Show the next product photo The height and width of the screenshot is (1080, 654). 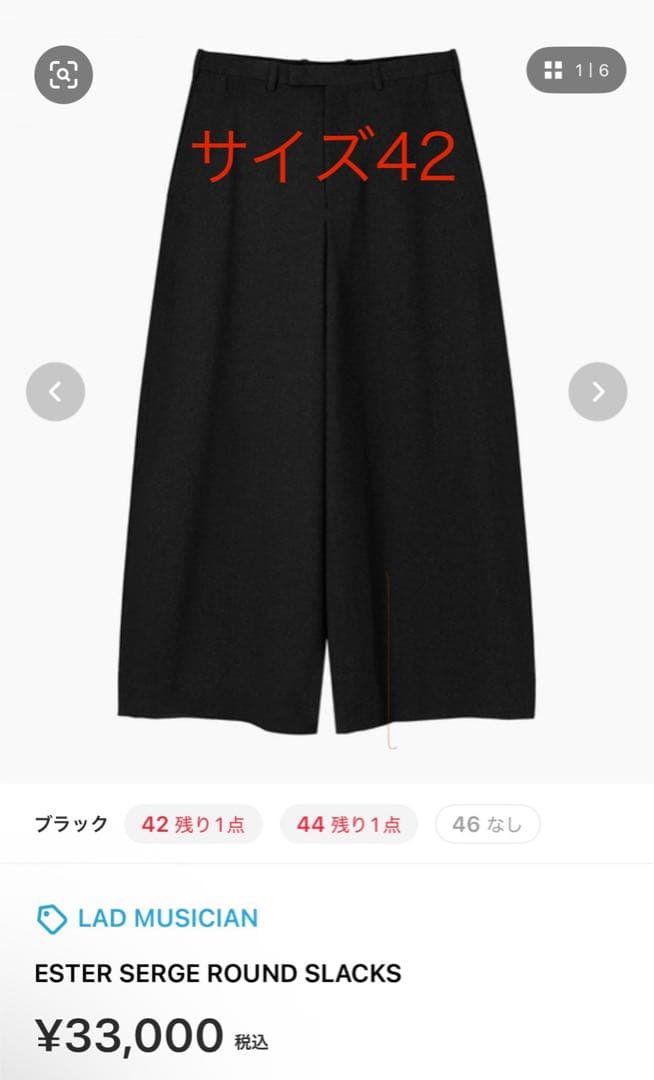(598, 392)
